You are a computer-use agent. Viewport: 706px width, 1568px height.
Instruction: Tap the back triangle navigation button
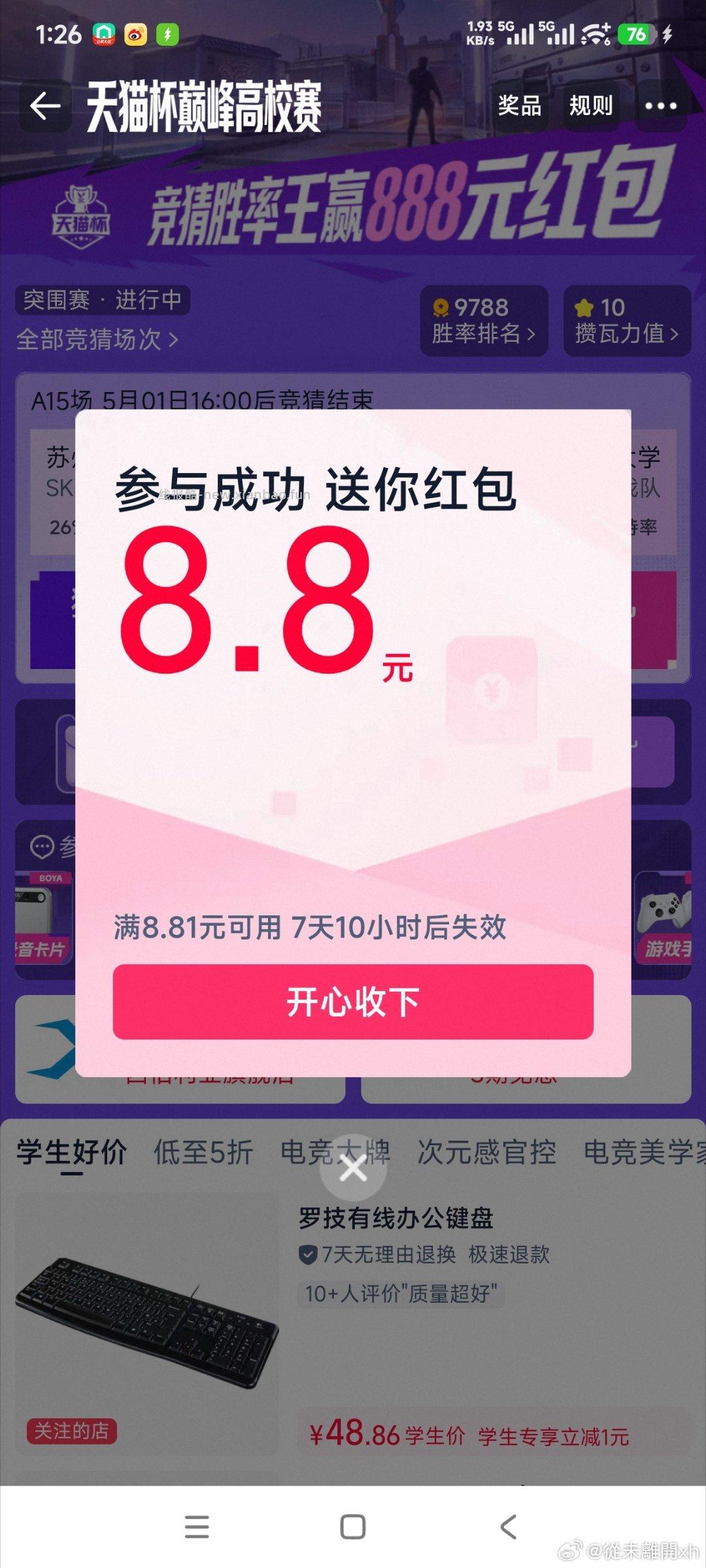pyautogui.click(x=509, y=1526)
